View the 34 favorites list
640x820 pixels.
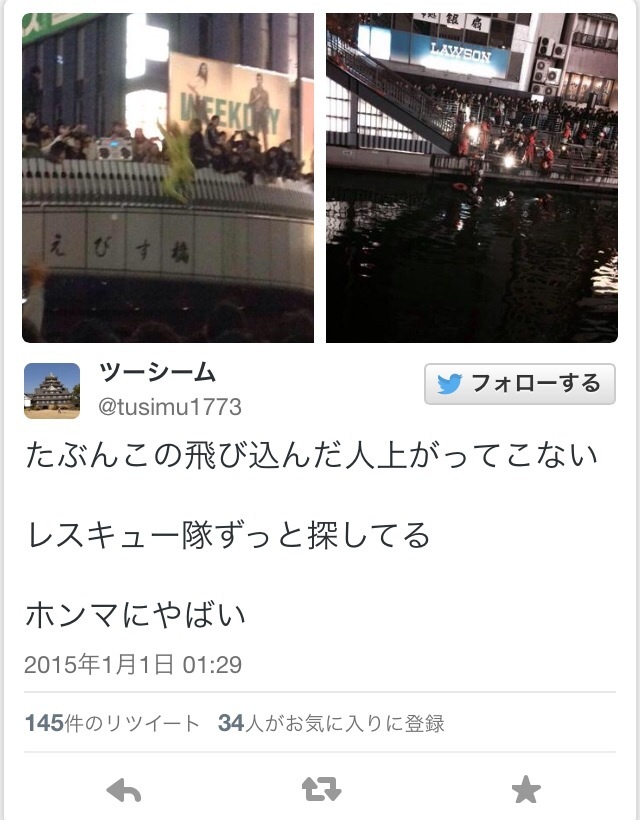(330, 723)
